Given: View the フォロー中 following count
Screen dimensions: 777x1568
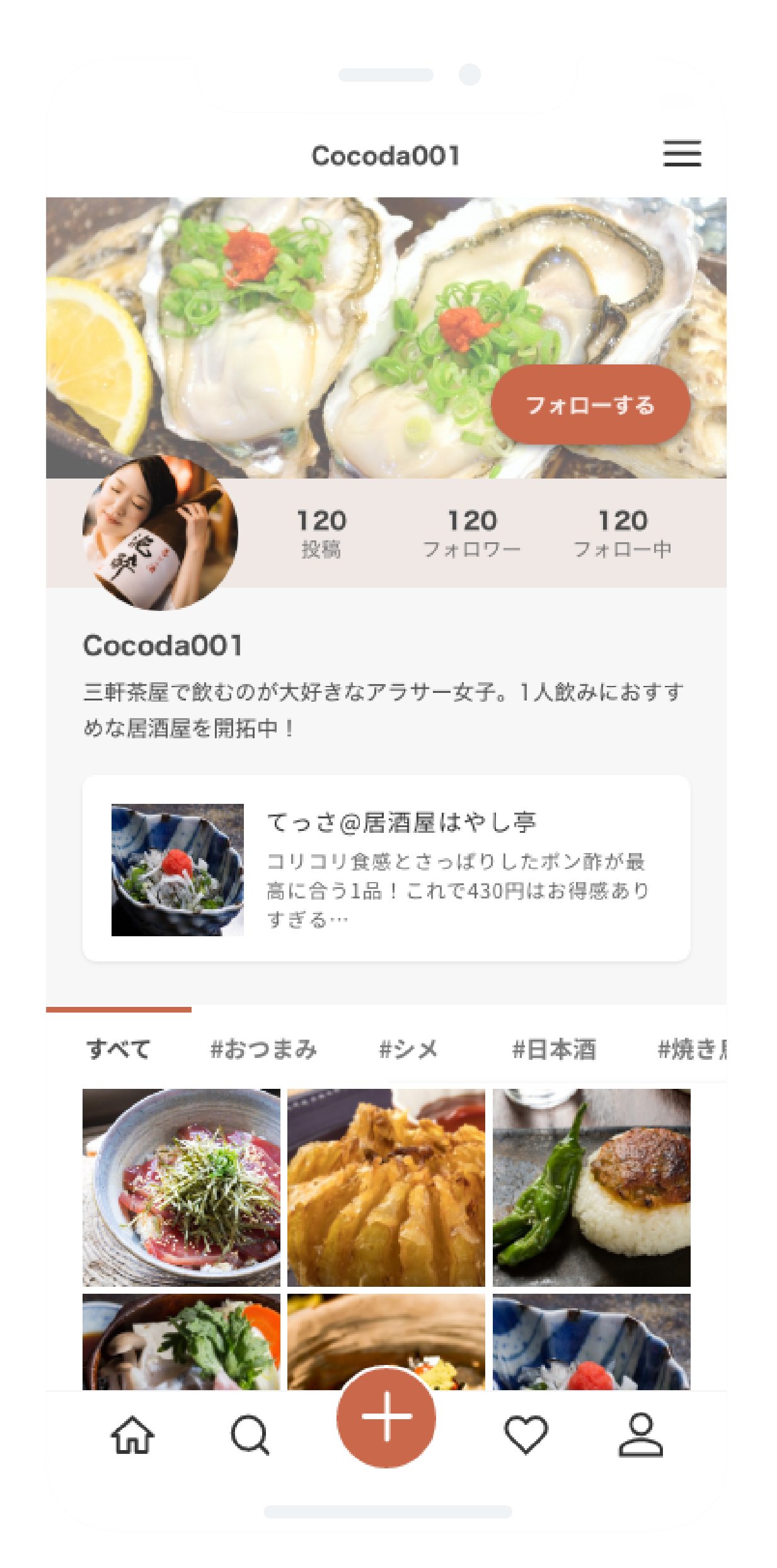Looking at the screenshot, I should click(x=623, y=535).
